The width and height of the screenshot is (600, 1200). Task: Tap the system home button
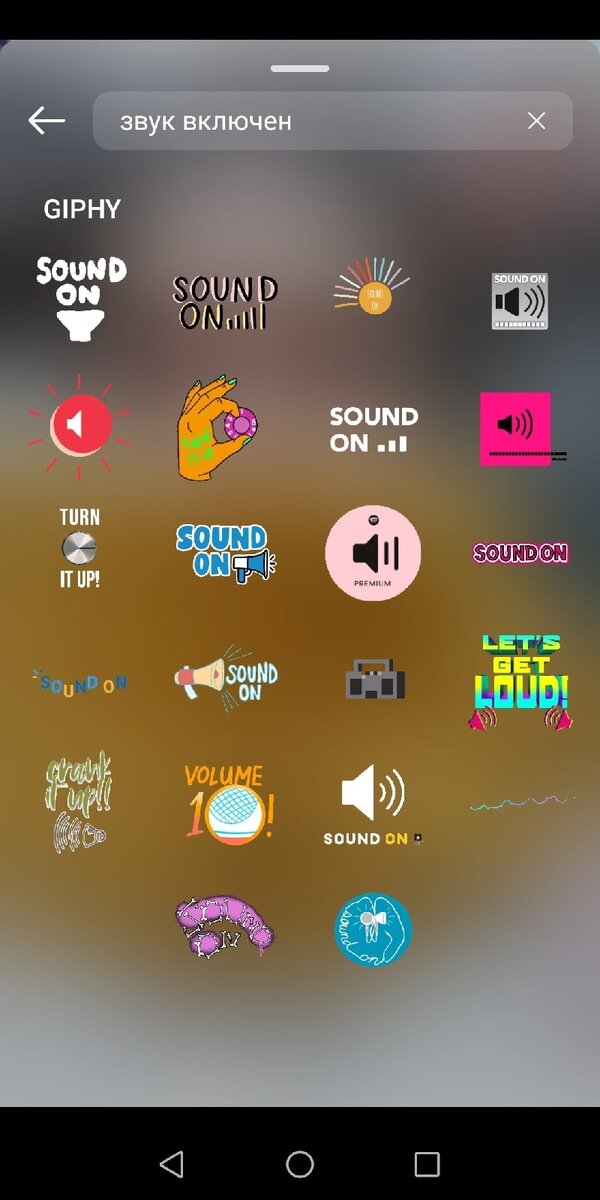[x=300, y=1163]
